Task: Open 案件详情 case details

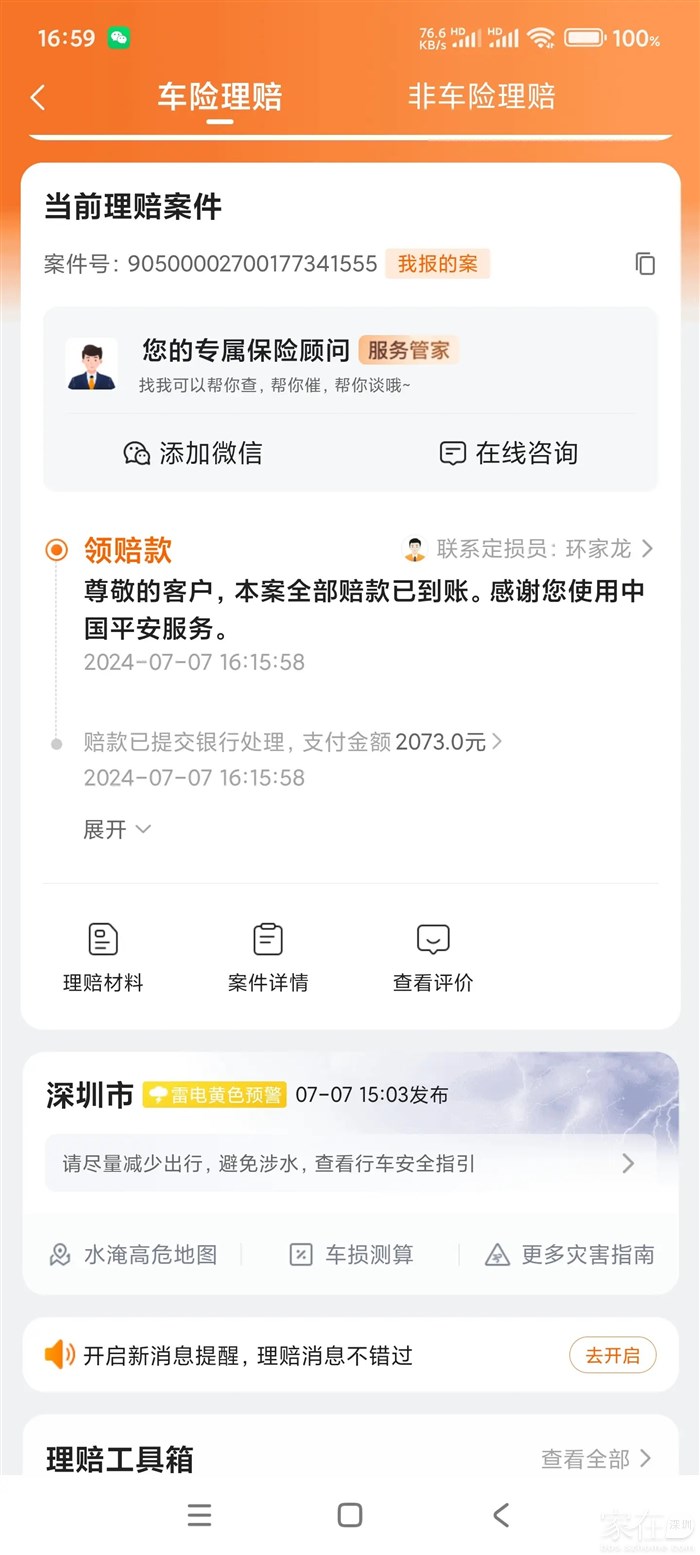Action: [268, 957]
